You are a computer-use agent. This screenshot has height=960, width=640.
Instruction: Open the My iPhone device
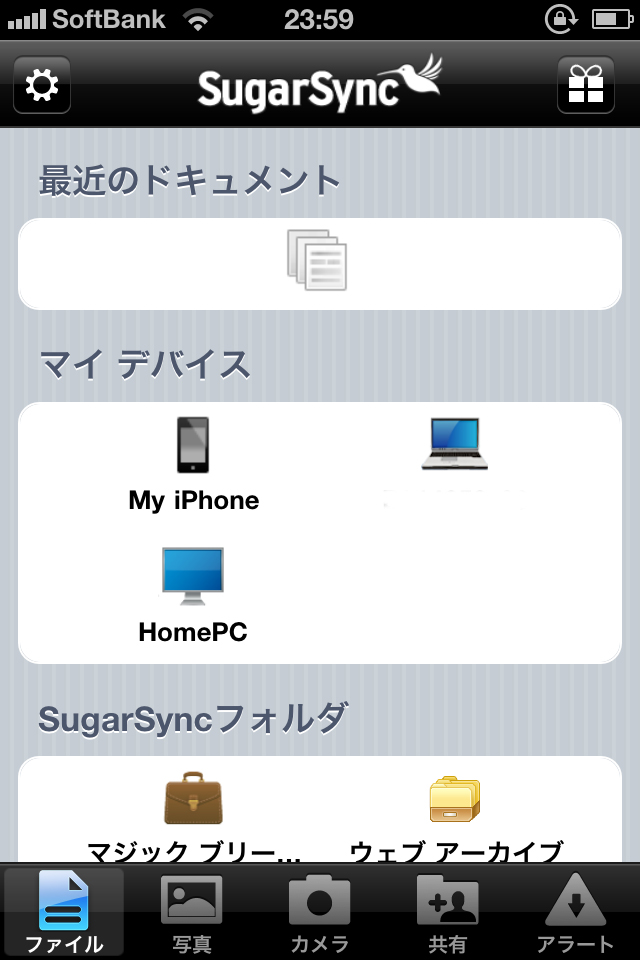[193, 463]
